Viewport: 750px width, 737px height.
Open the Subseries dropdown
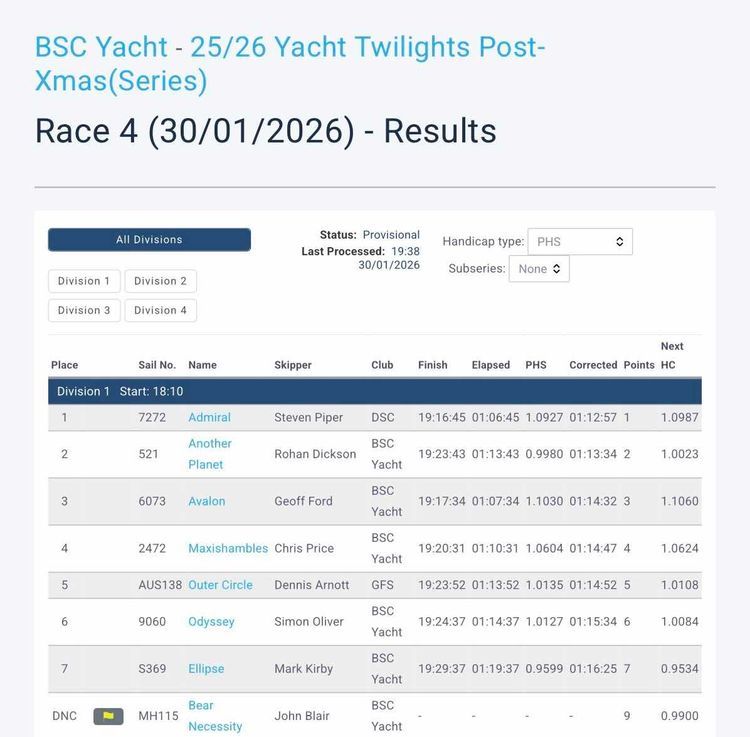point(539,269)
